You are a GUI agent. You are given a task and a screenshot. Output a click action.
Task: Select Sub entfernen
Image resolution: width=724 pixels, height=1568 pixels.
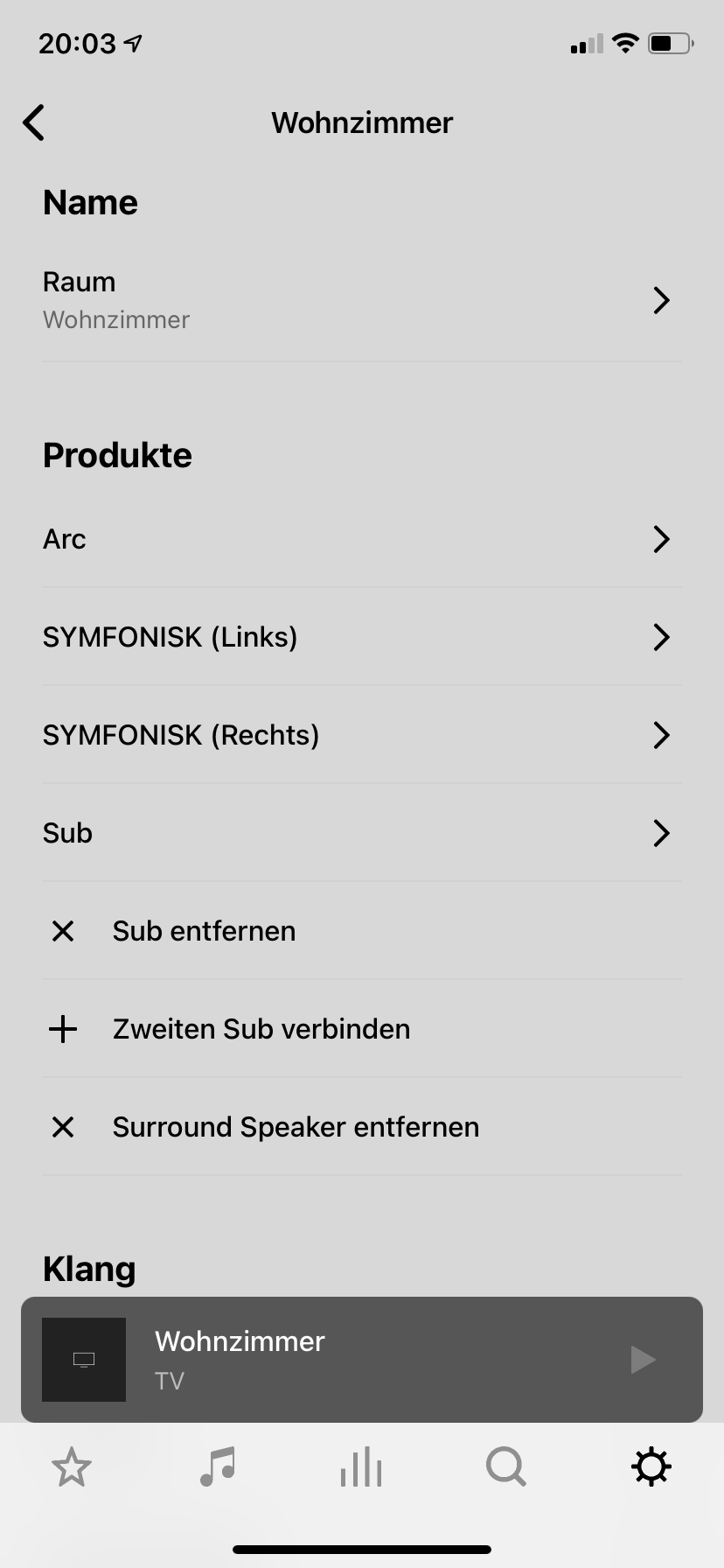point(362,931)
